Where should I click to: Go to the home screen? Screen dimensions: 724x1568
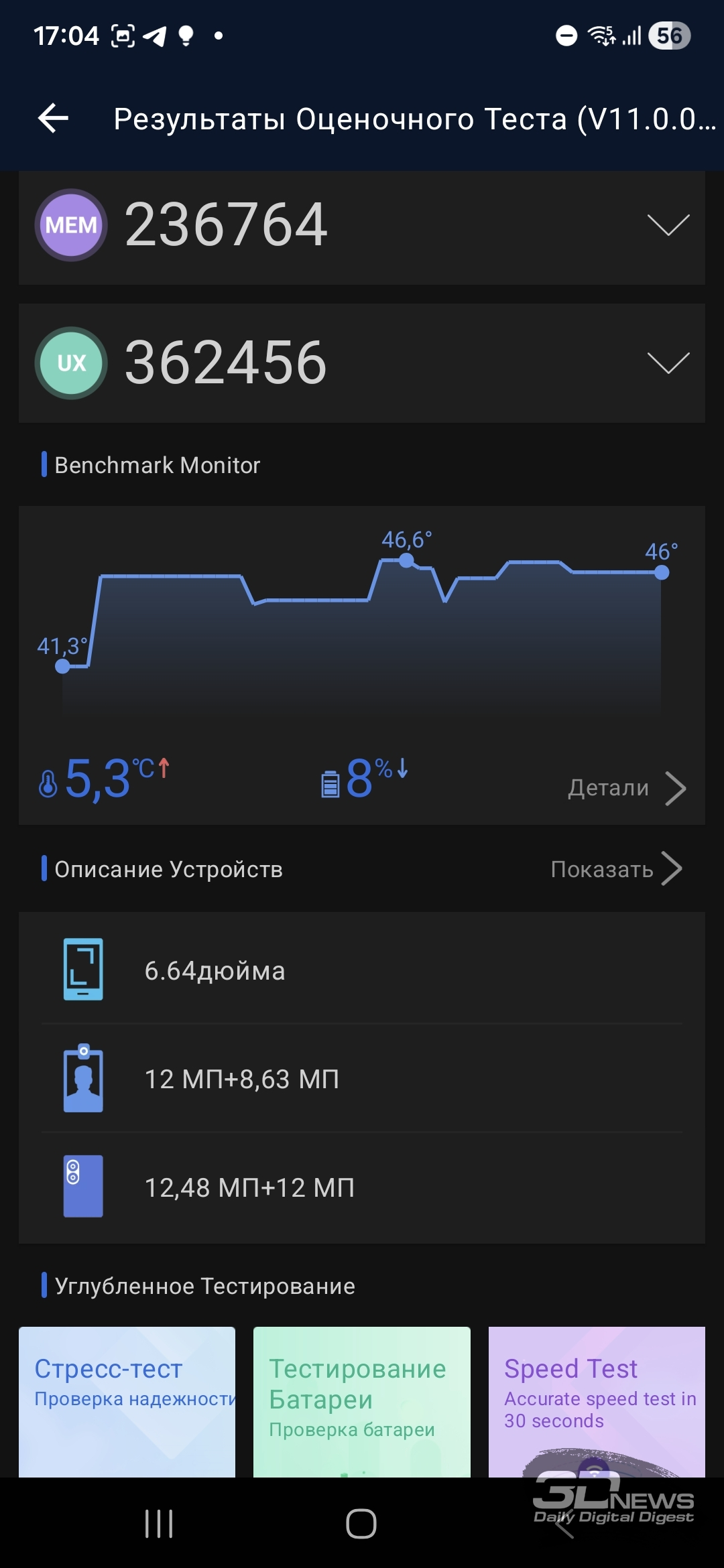tap(361, 1524)
